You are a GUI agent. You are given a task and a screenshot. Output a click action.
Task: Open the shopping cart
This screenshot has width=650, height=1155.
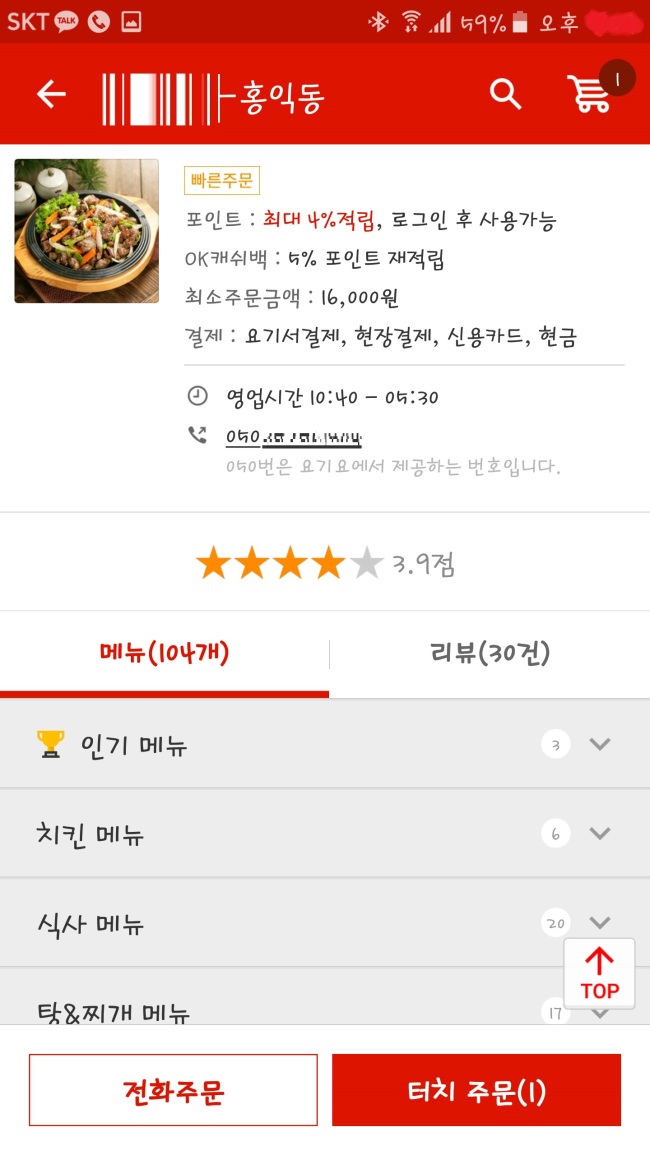(x=592, y=94)
